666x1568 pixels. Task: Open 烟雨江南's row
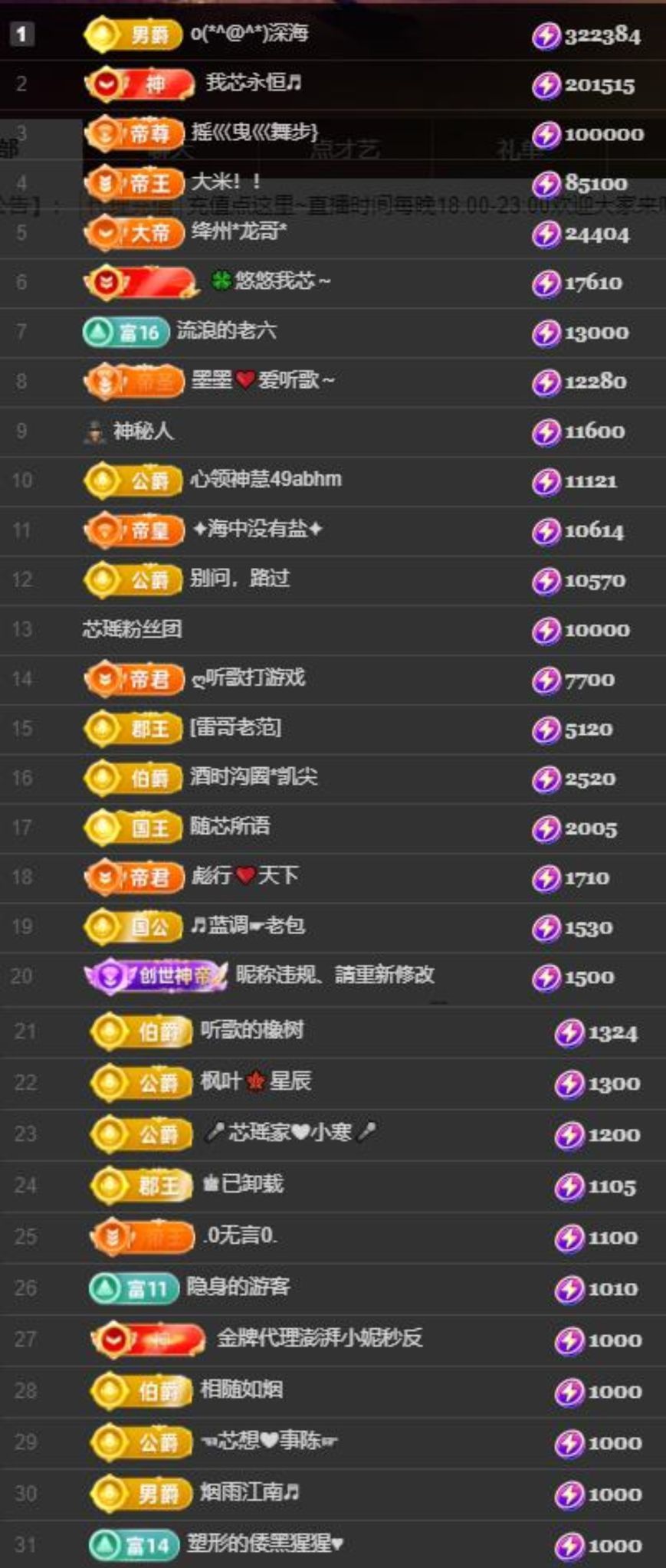249,1492
